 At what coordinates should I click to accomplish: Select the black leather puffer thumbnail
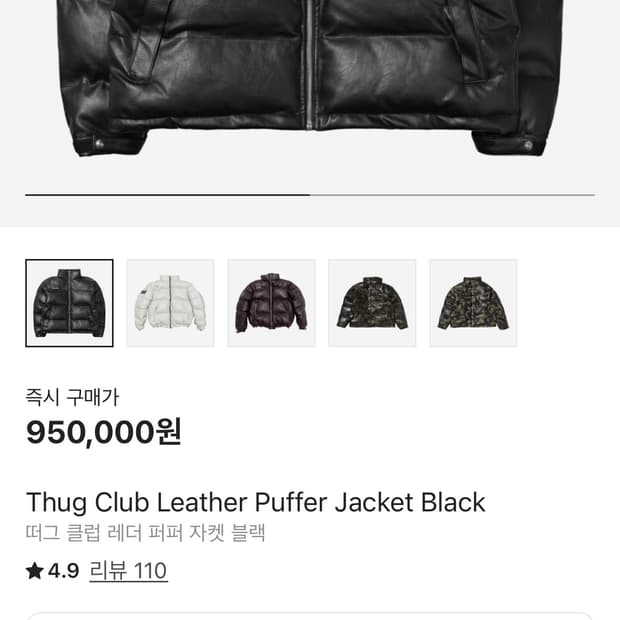point(69,303)
